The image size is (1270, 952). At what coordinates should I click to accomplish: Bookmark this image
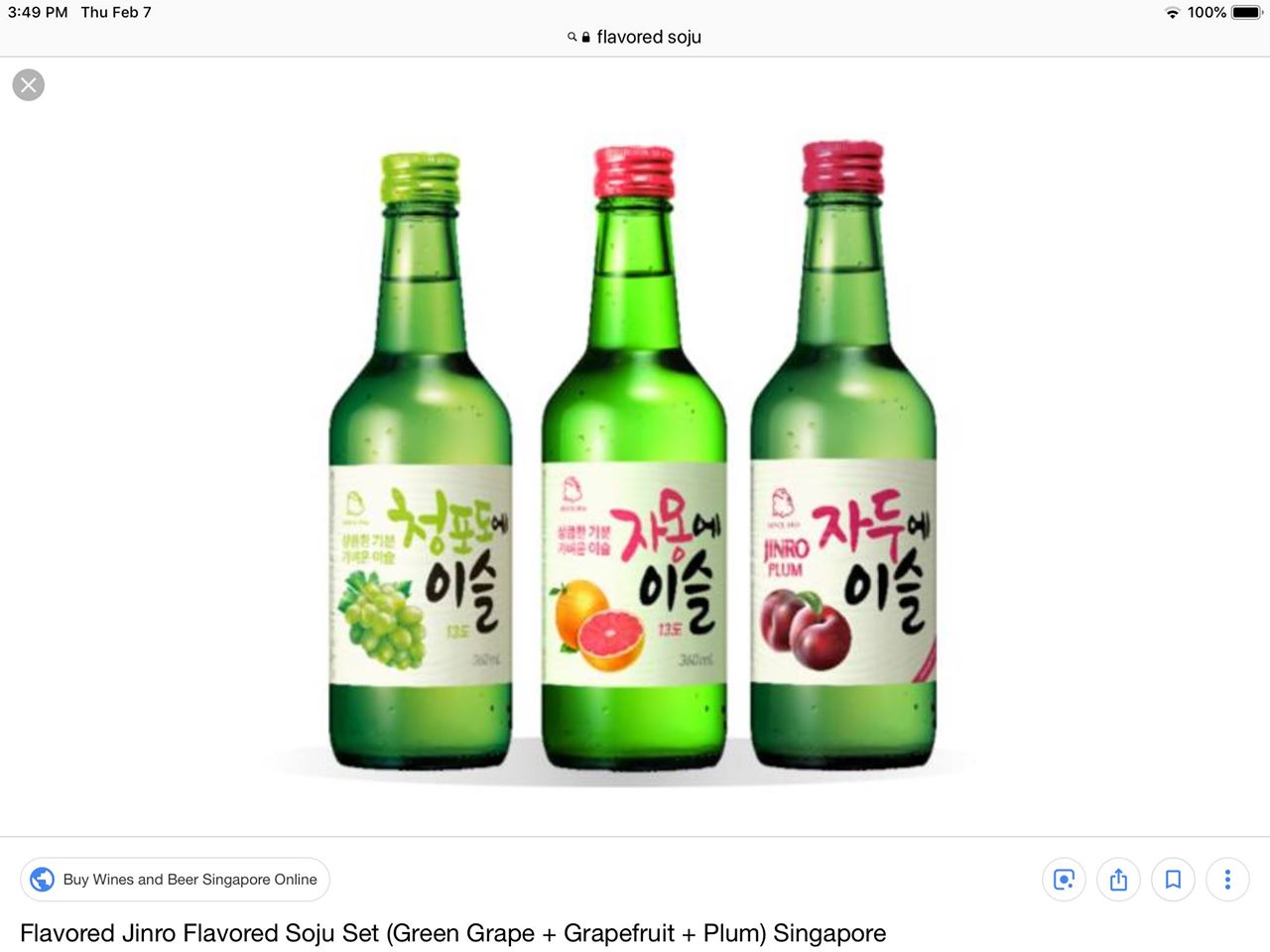(x=1173, y=880)
